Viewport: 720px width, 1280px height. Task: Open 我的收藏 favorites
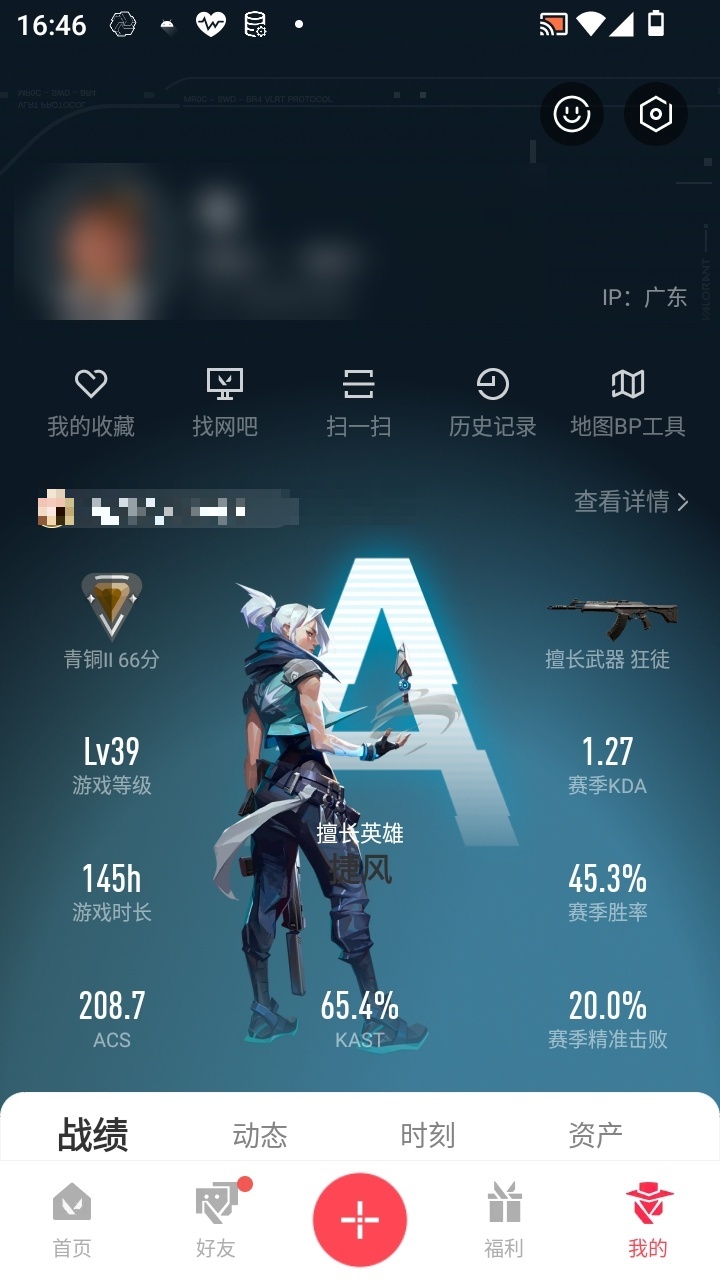pyautogui.click(x=91, y=403)
